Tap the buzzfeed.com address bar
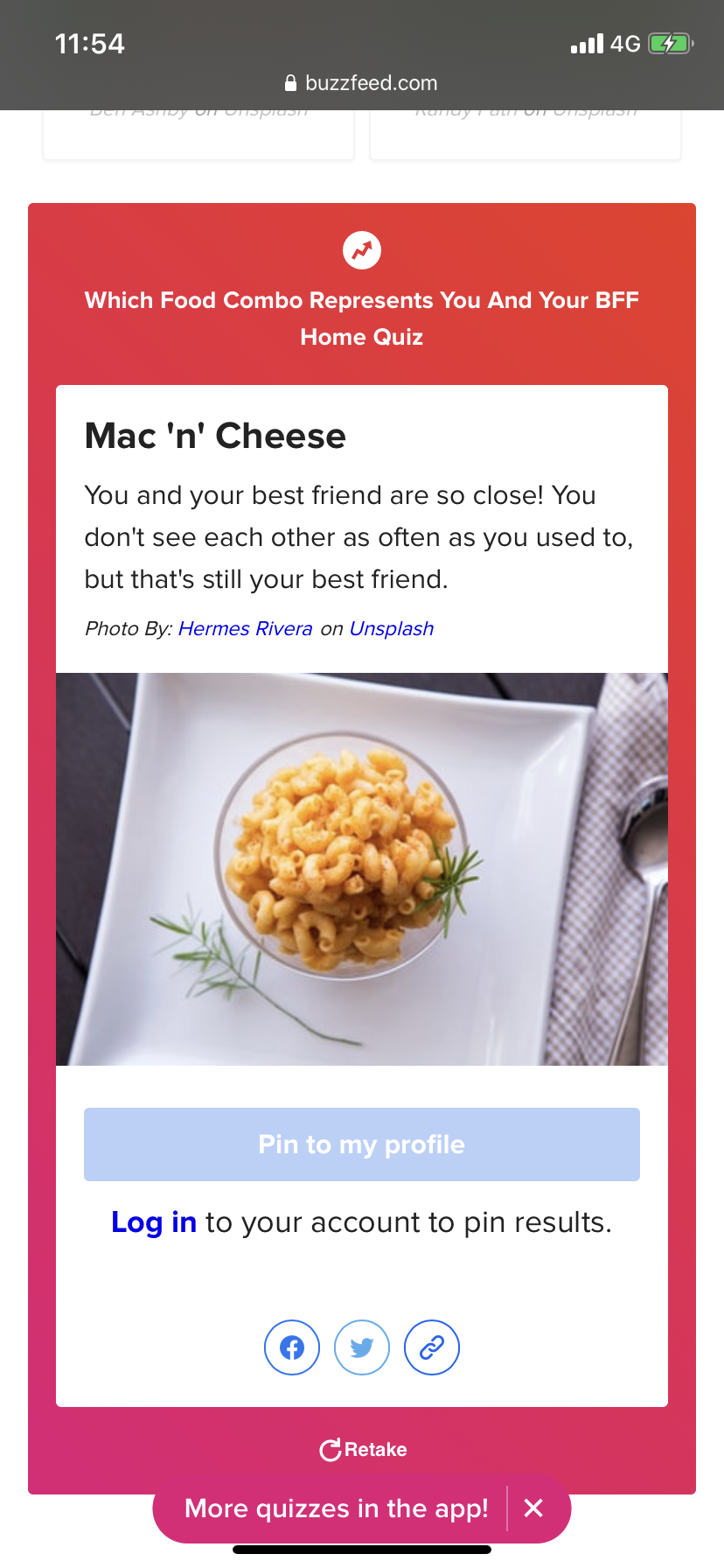724x1568 pixels. click(x=362, y=83)
